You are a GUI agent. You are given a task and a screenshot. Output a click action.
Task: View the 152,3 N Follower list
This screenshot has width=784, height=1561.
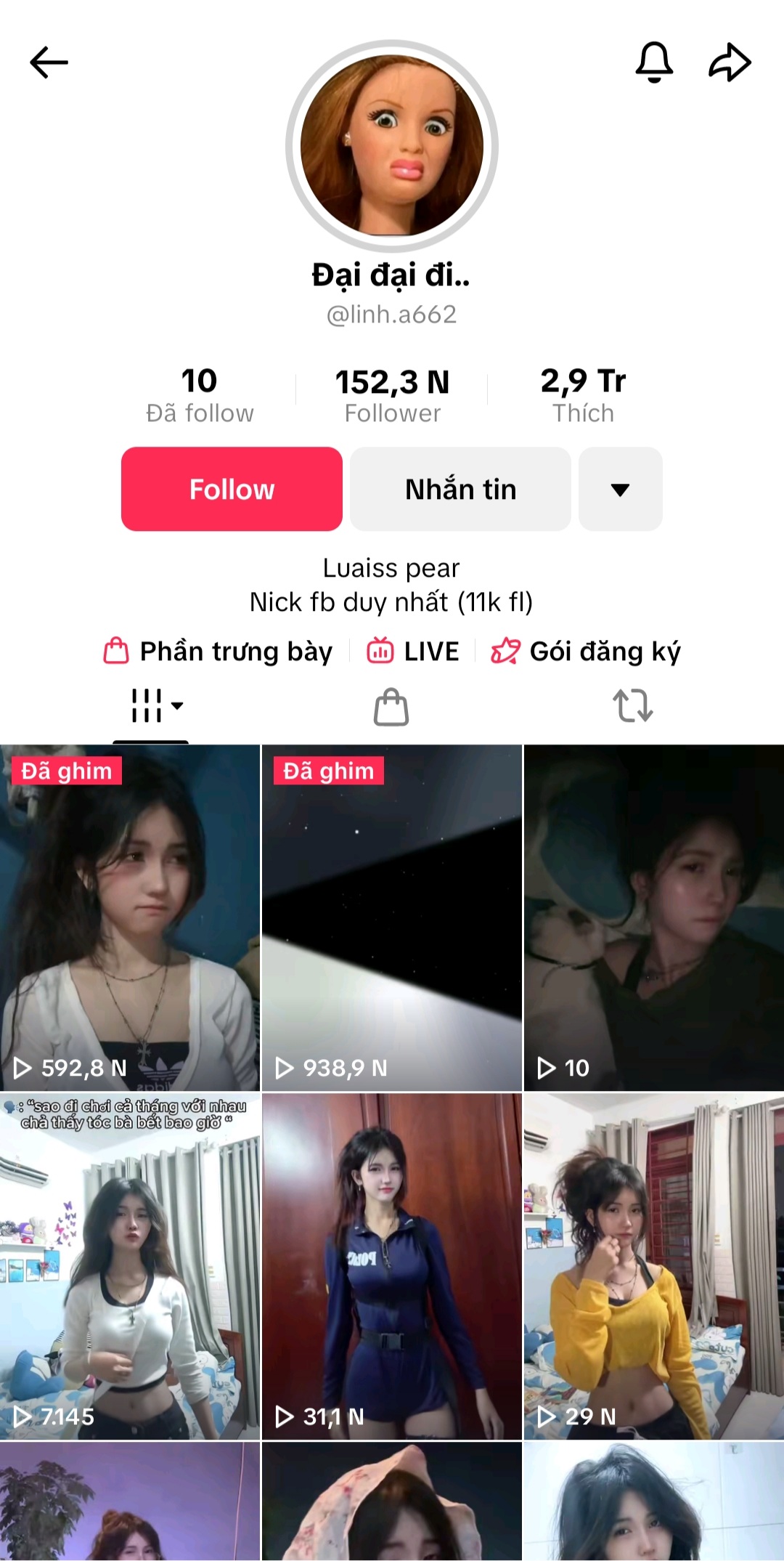392,395
